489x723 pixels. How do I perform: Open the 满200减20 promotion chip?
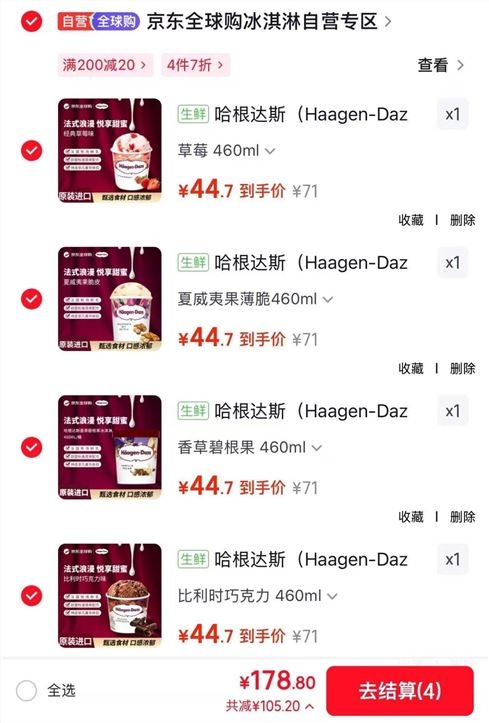(x=105, y=65)
